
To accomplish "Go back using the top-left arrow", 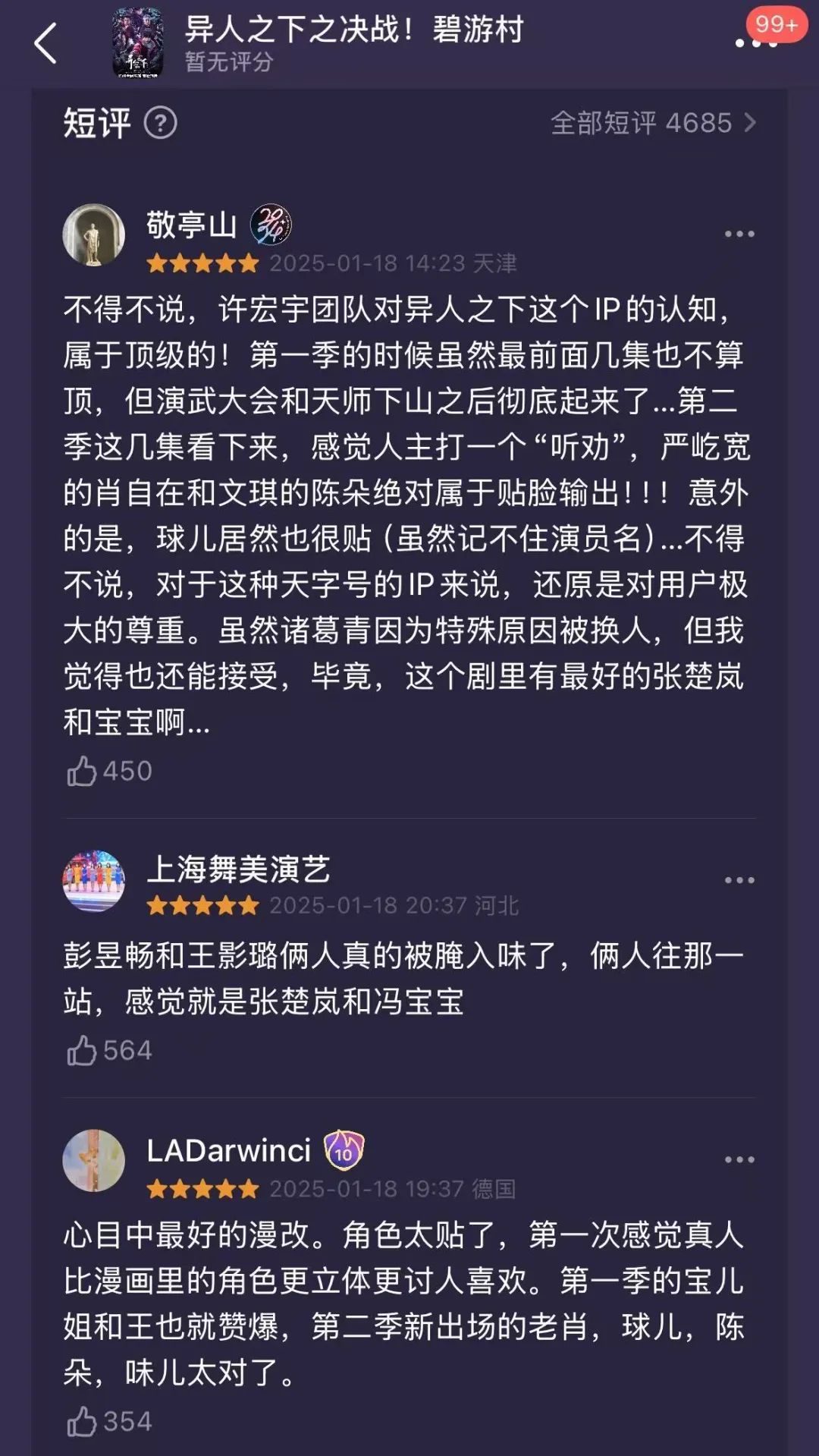I will (x=45, y=42).
